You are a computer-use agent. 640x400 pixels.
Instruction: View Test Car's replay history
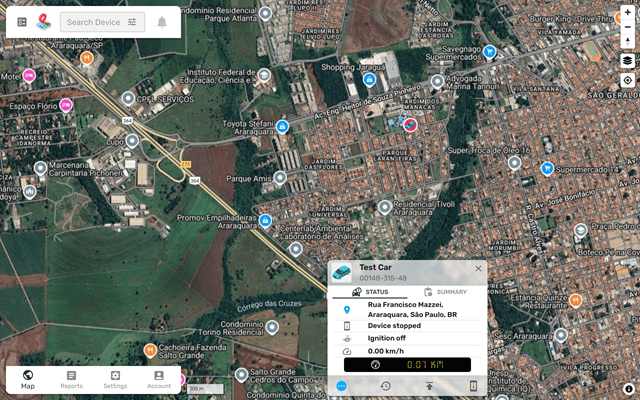coord(385,386)
